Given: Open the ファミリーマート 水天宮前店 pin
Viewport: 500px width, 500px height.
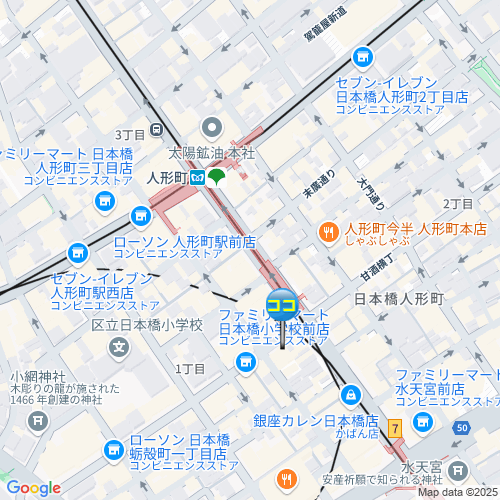Looking at the screenshot, I should [423, 423].
